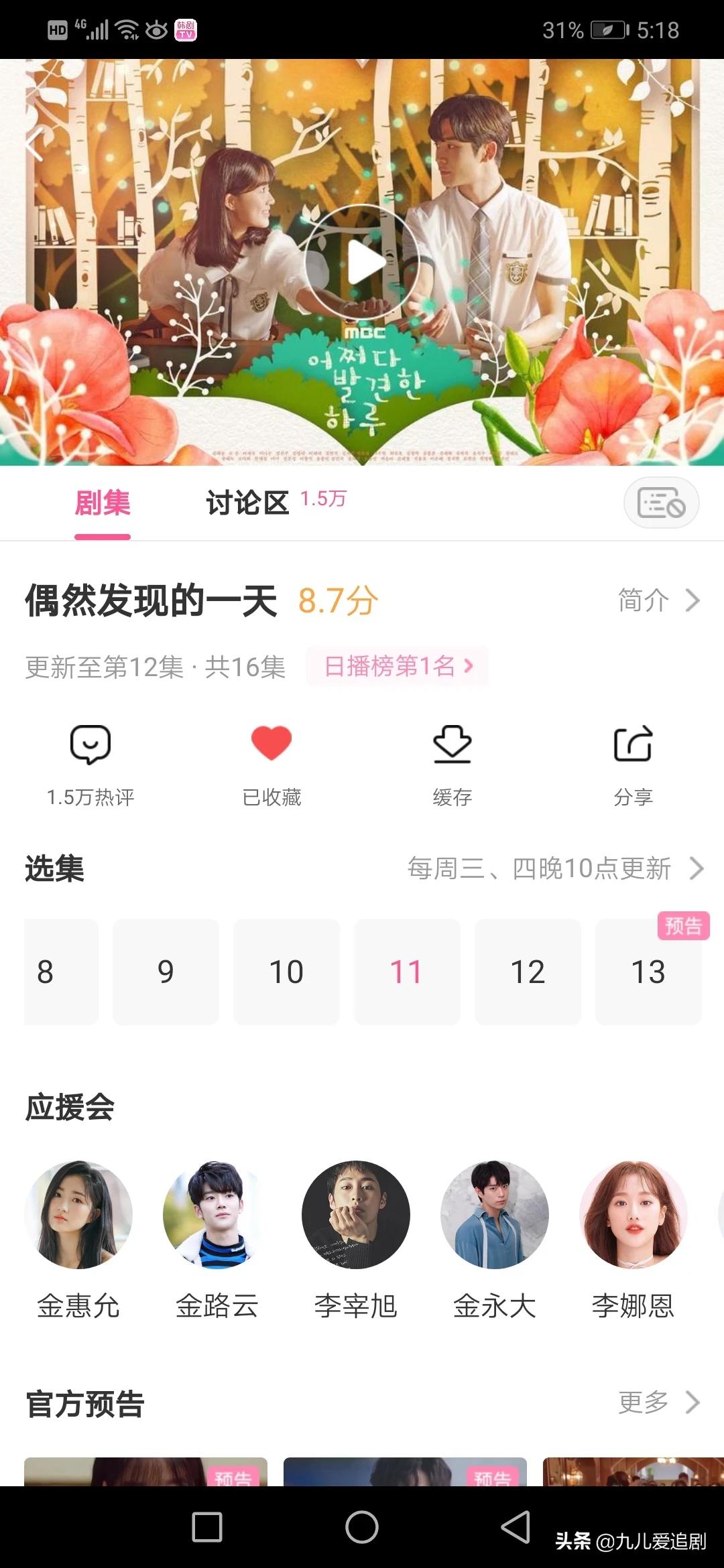This screenshot has width=724, height=1568.
Task: Tap the system home button
Action: click(362, 1527)
